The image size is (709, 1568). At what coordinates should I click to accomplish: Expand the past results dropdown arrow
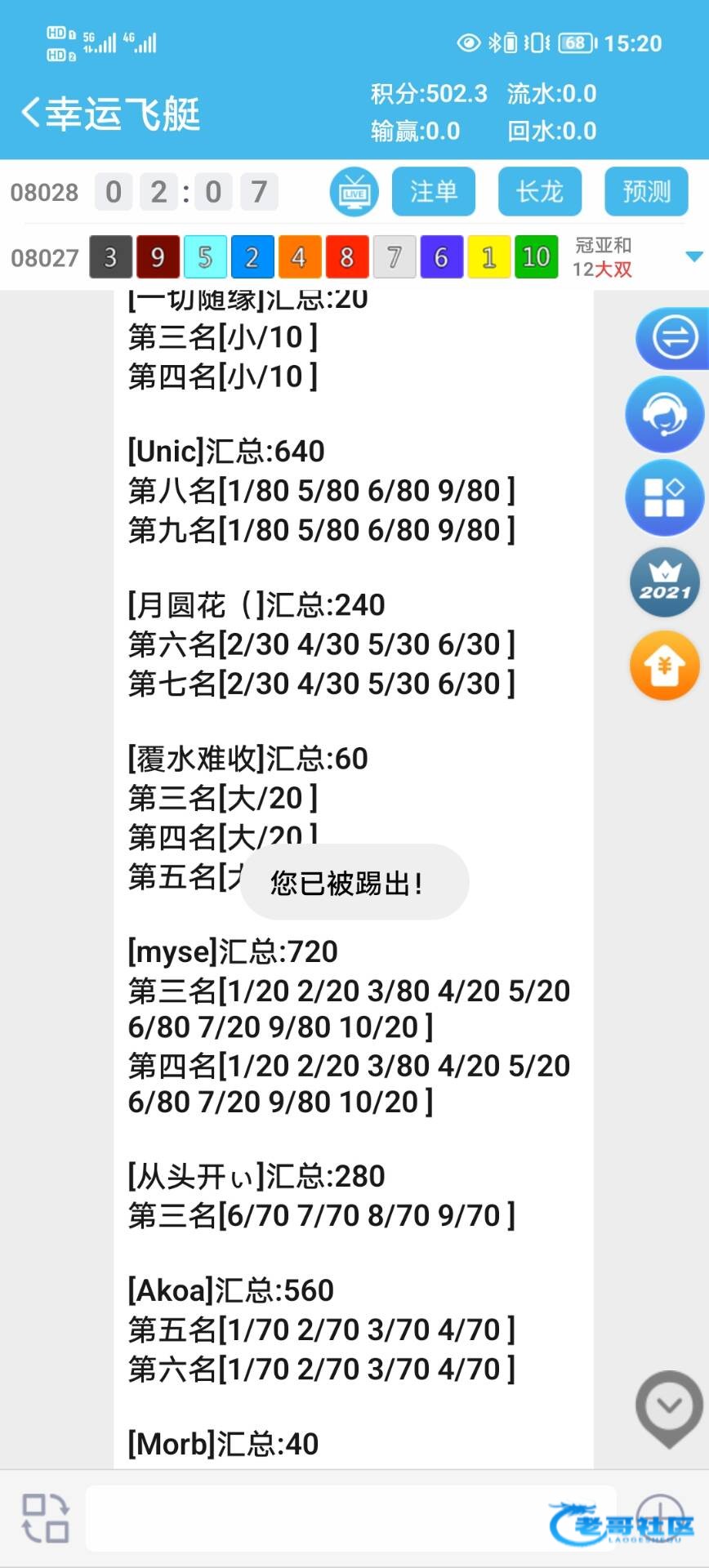click(x=693, y=257)
